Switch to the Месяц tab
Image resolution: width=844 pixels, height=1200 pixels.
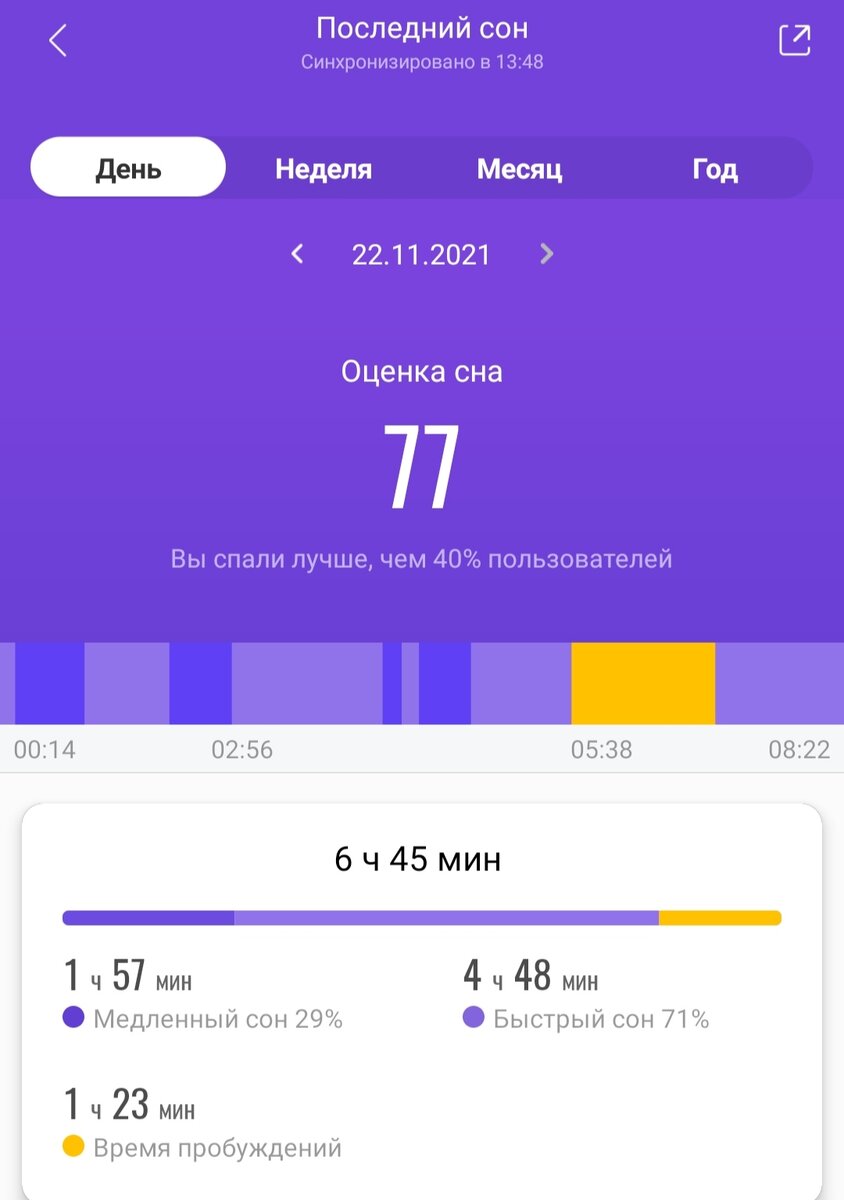point(519,168)
